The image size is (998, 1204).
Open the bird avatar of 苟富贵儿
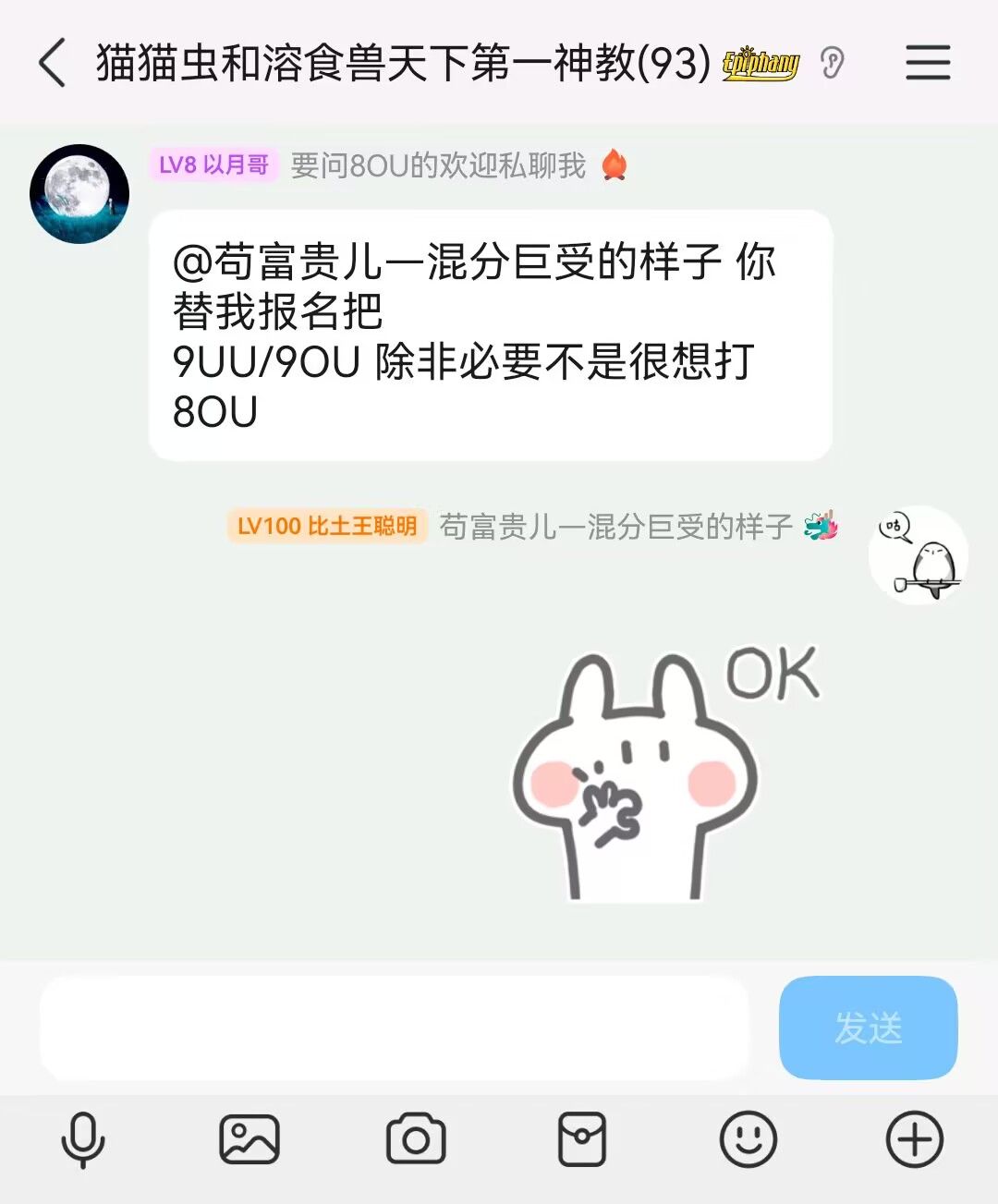pyautogui.click(x=918, y=555)
